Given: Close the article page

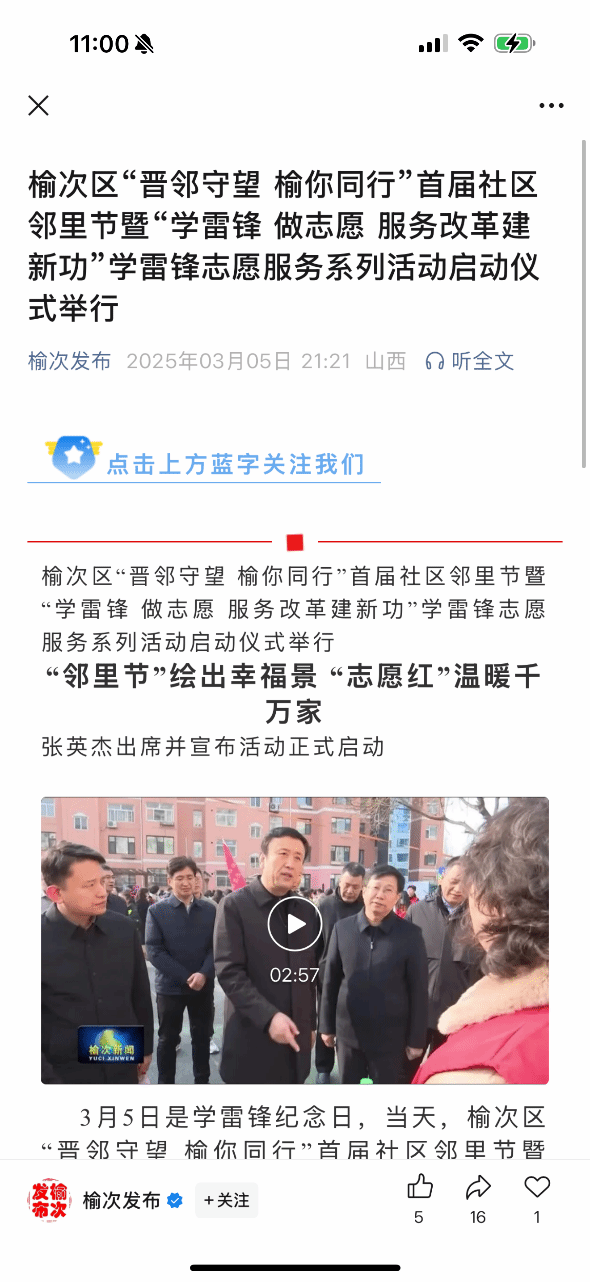Looking at the screenshot, I should [x=38, y=105].
